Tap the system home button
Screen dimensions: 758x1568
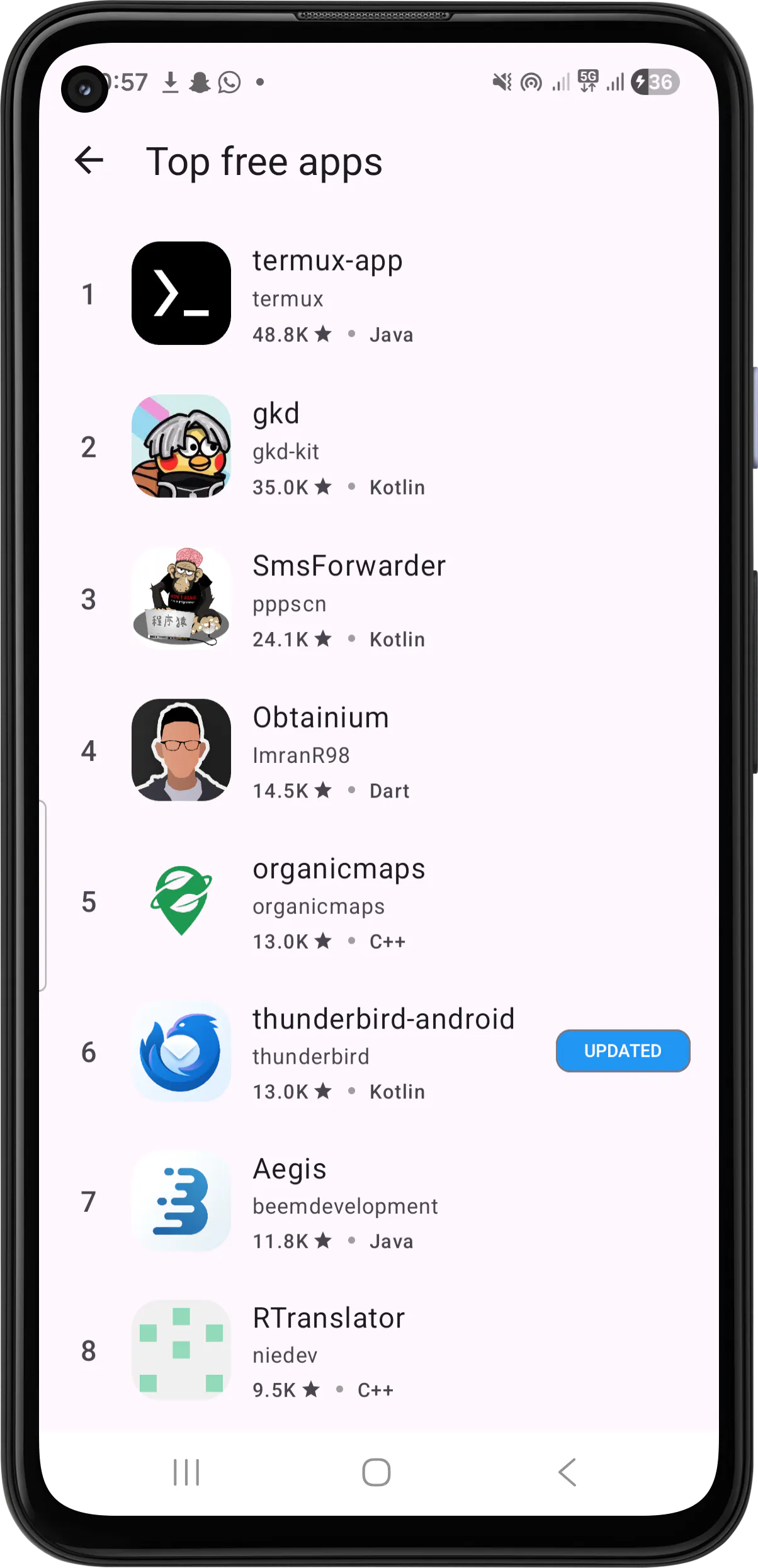pos(376,1473)
